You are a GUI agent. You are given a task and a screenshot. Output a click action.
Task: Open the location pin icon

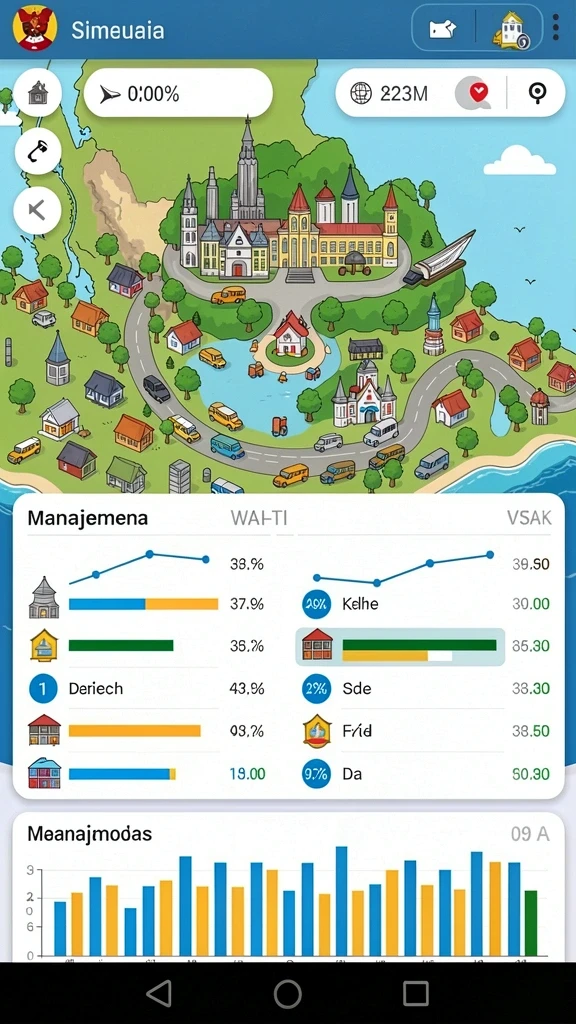pyautogui.click(x=537, y=93)
